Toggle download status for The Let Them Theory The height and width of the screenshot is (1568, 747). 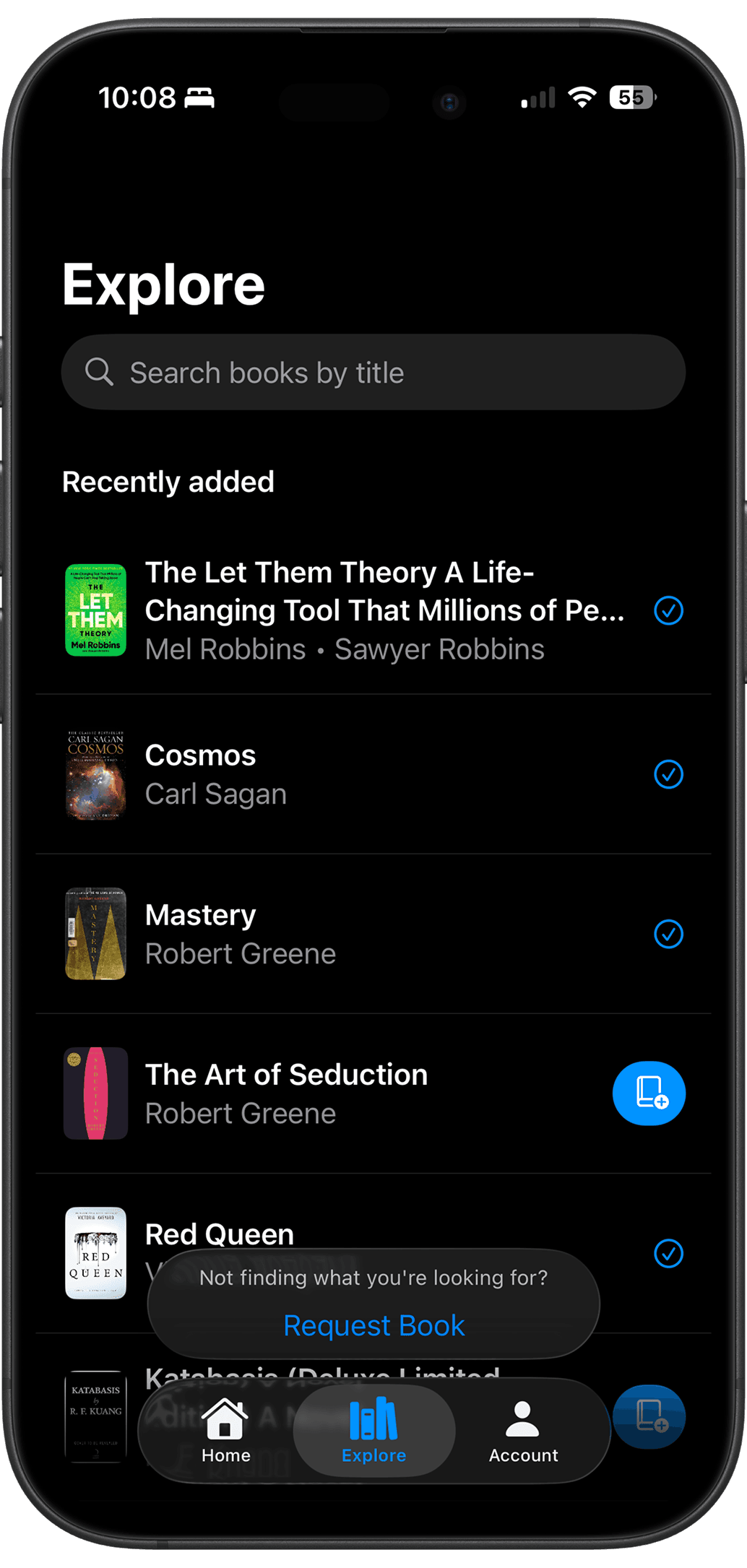(668, 611)
